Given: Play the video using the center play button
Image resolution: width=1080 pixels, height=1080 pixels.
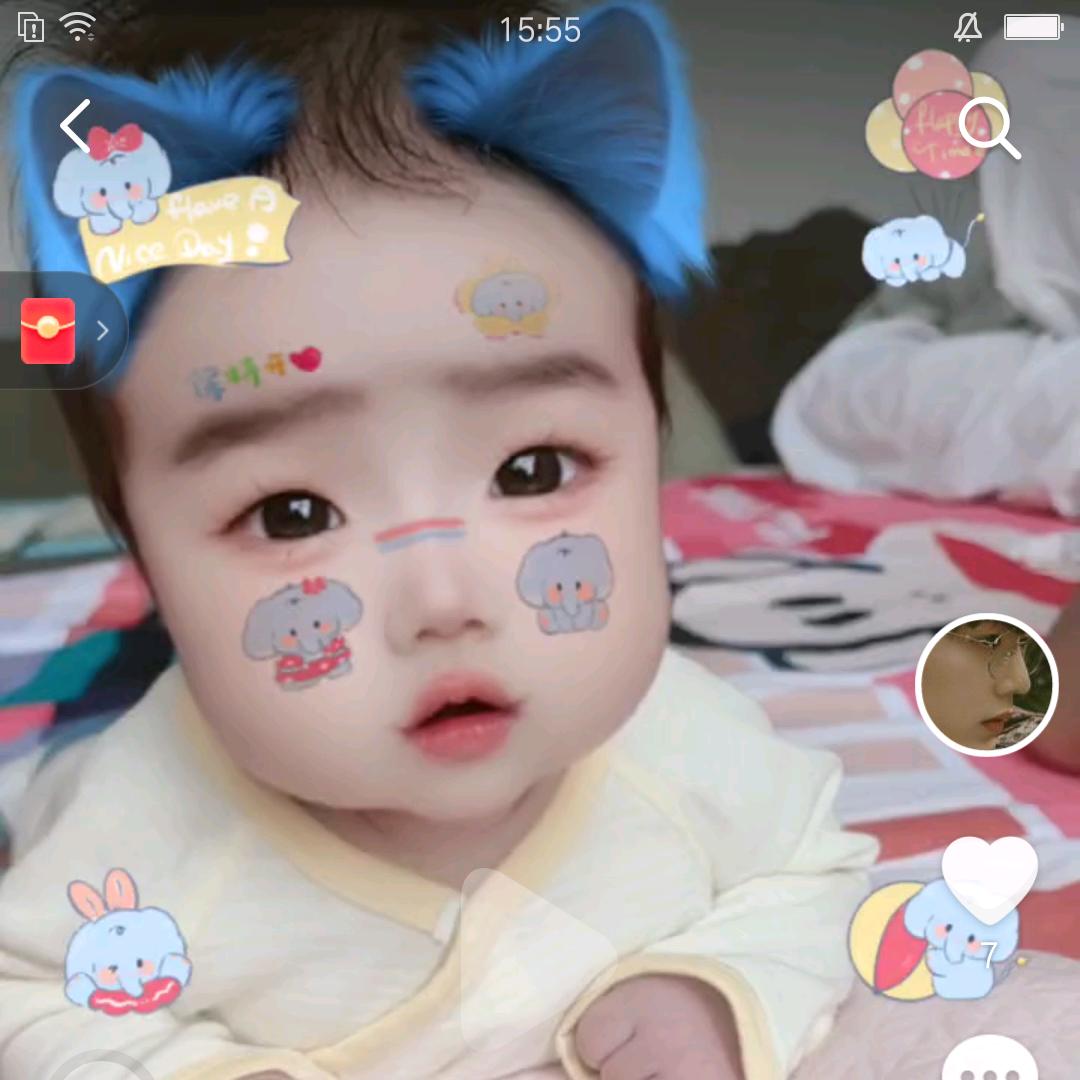Looking at the screenshot, I should (532, 960).
